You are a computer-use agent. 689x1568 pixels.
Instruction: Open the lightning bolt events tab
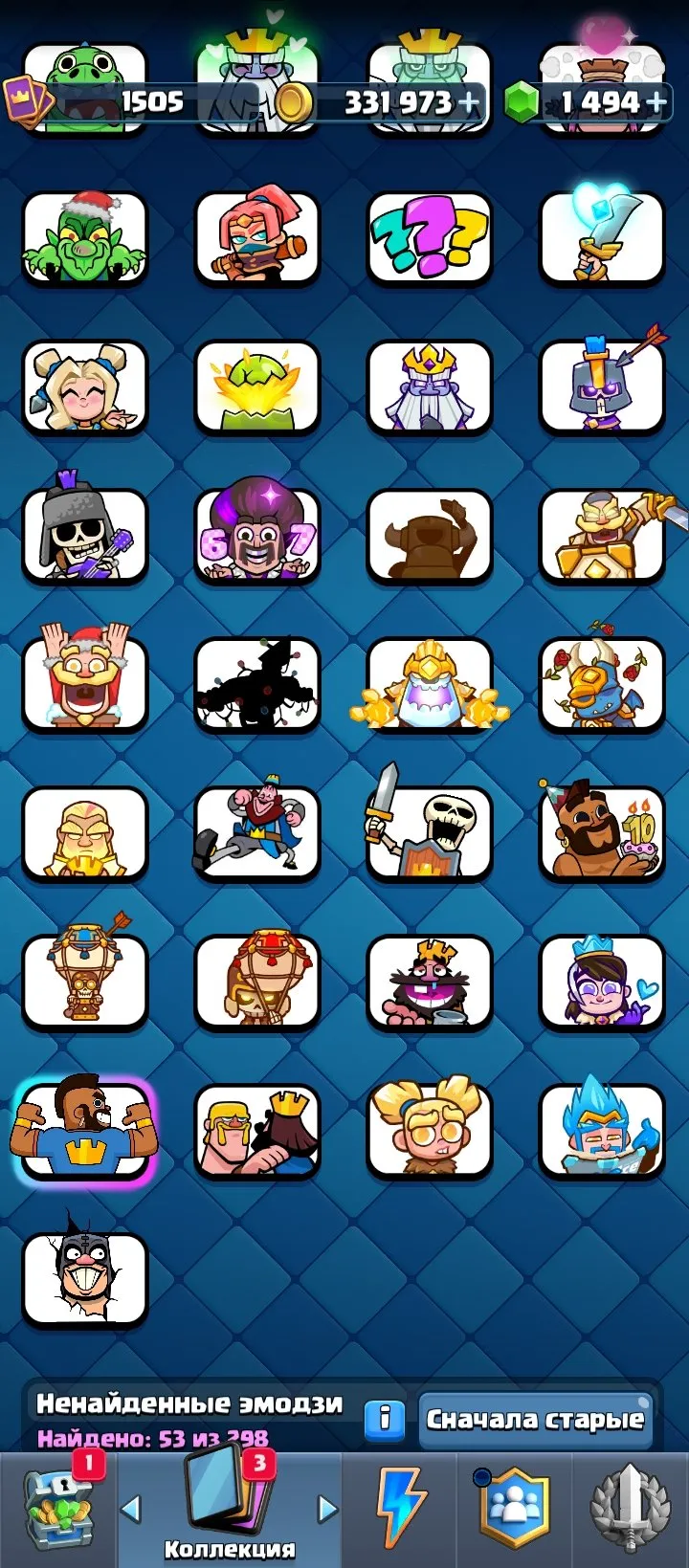(x=402, y=1509)
